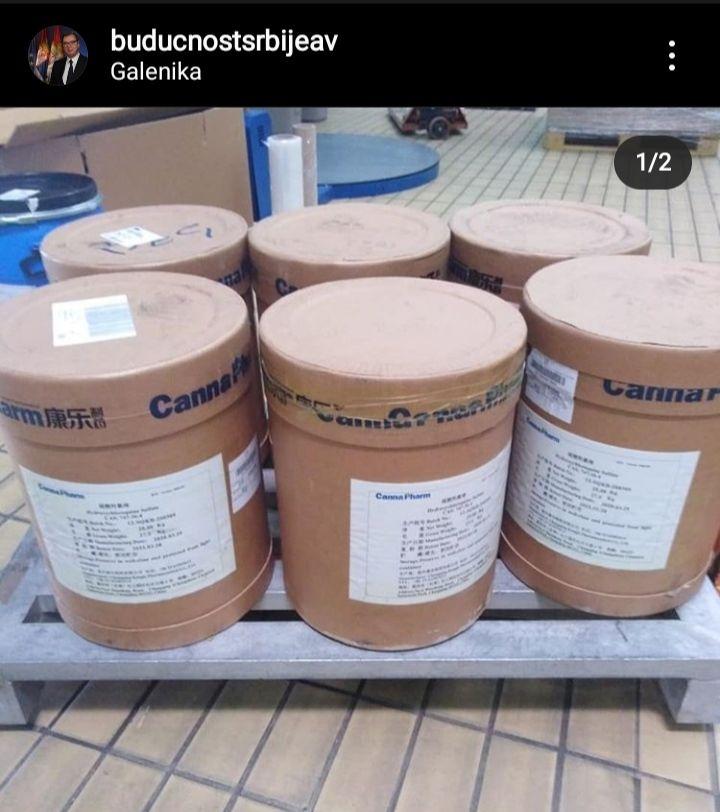Open the post's three-dot overflow menu

tap(672, 56)
